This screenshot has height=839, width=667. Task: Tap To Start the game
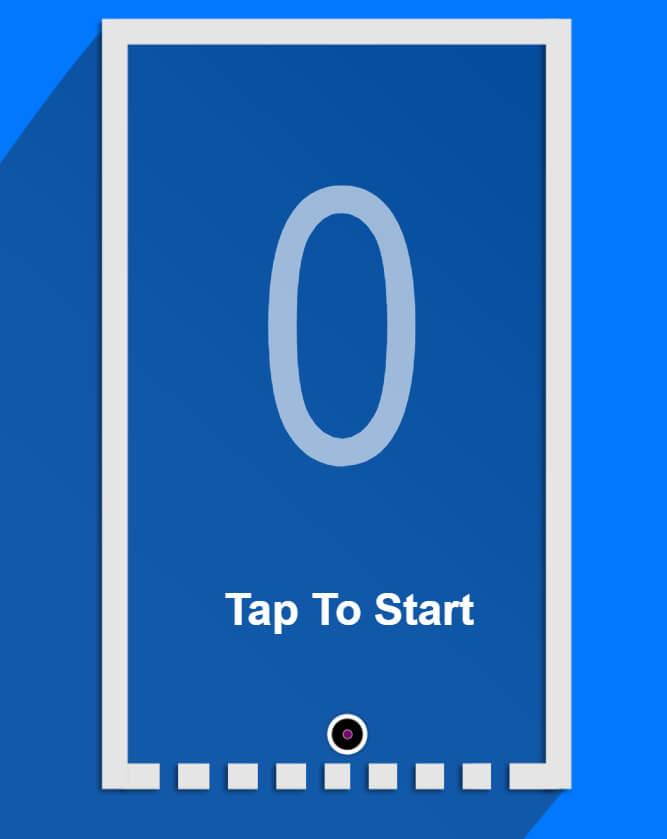tap(349, 610)
